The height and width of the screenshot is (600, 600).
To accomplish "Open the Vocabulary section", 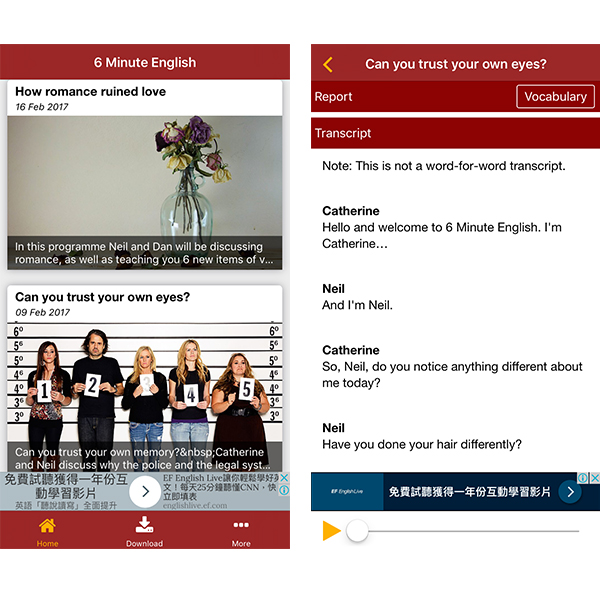I will pyautogui.click(x=555, y=97).
